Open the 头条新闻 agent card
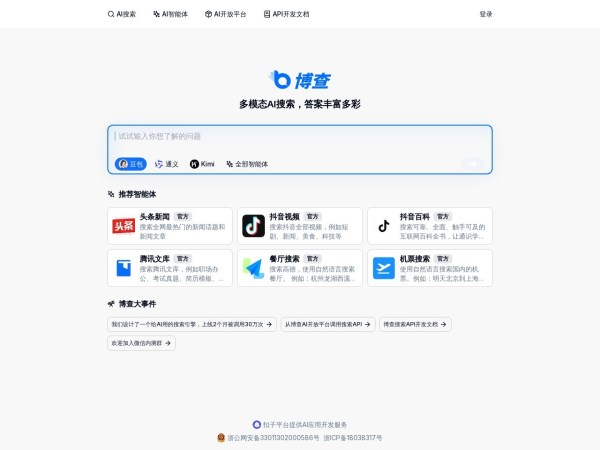Viewport: 600px width, 450px height. pos(170,226)
